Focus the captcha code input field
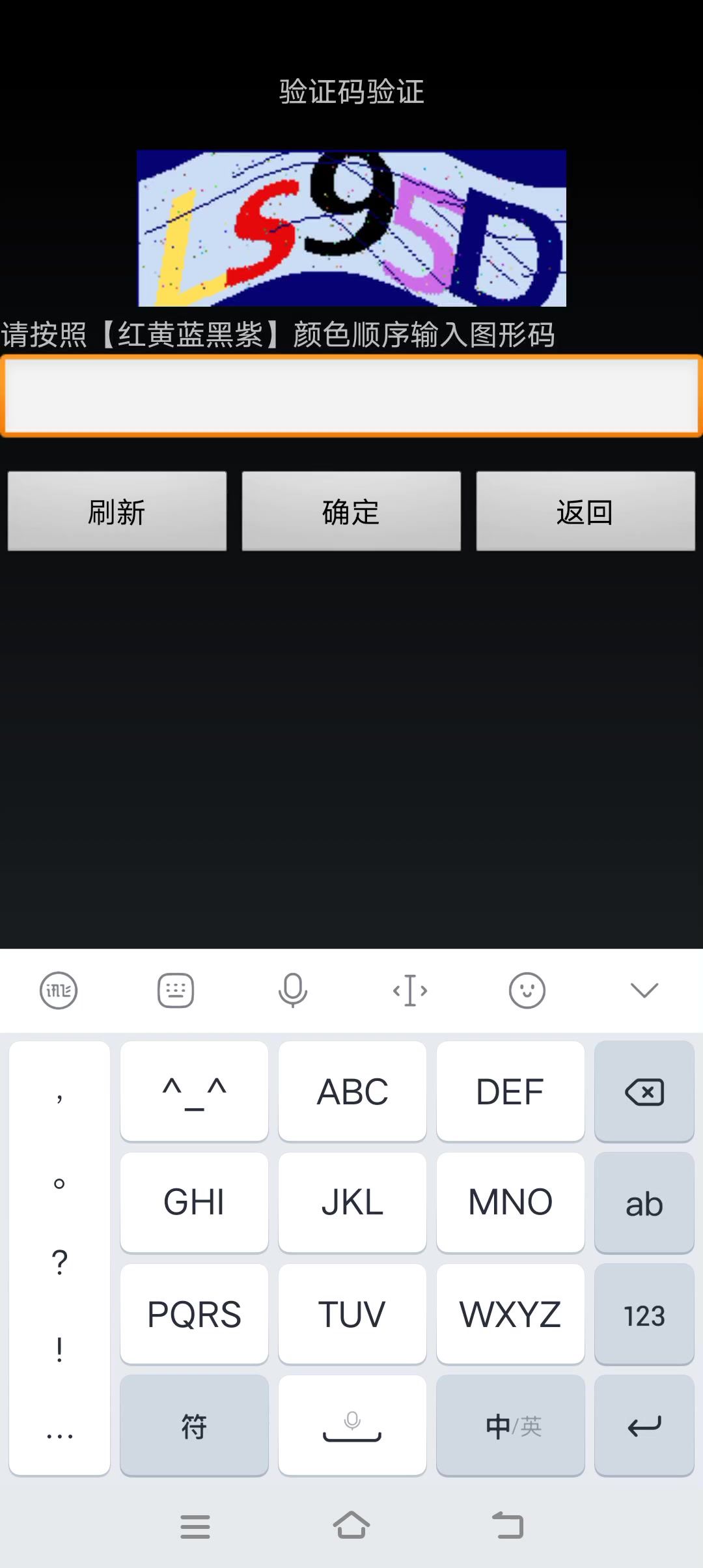Image resolution: width=703 pixels, height=1568 pixels. [x=351, y=395]
